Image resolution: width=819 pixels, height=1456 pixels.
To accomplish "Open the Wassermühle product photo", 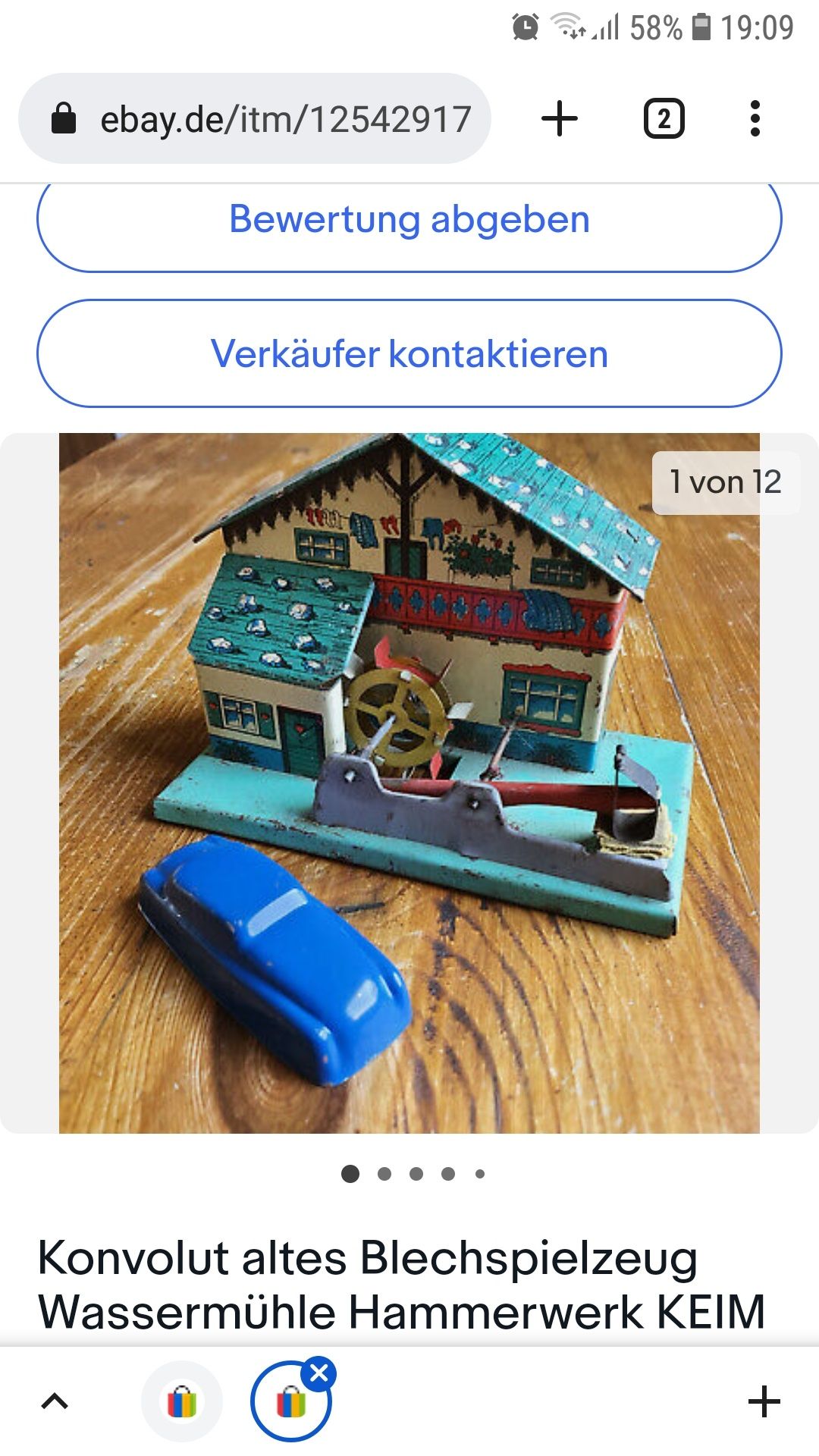I will (x=409, y=783).
